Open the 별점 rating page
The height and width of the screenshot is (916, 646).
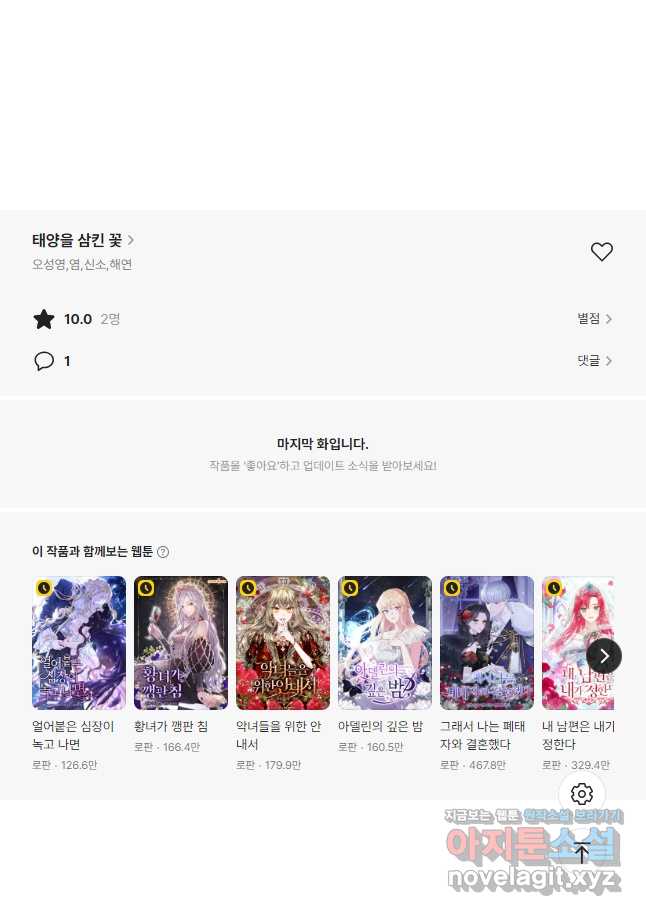(594, 319)
